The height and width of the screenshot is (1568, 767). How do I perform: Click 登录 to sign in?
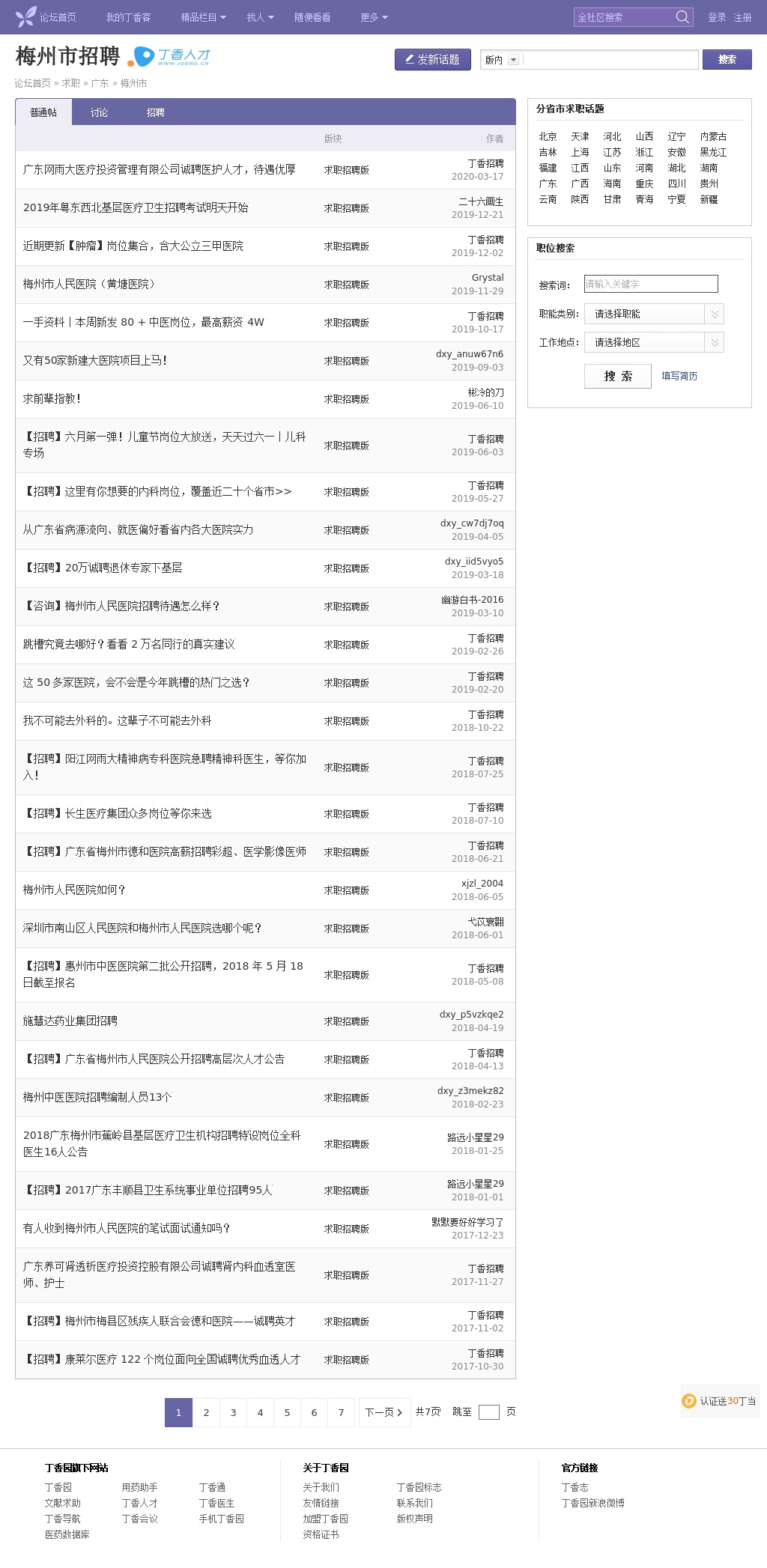coord(717,17)
